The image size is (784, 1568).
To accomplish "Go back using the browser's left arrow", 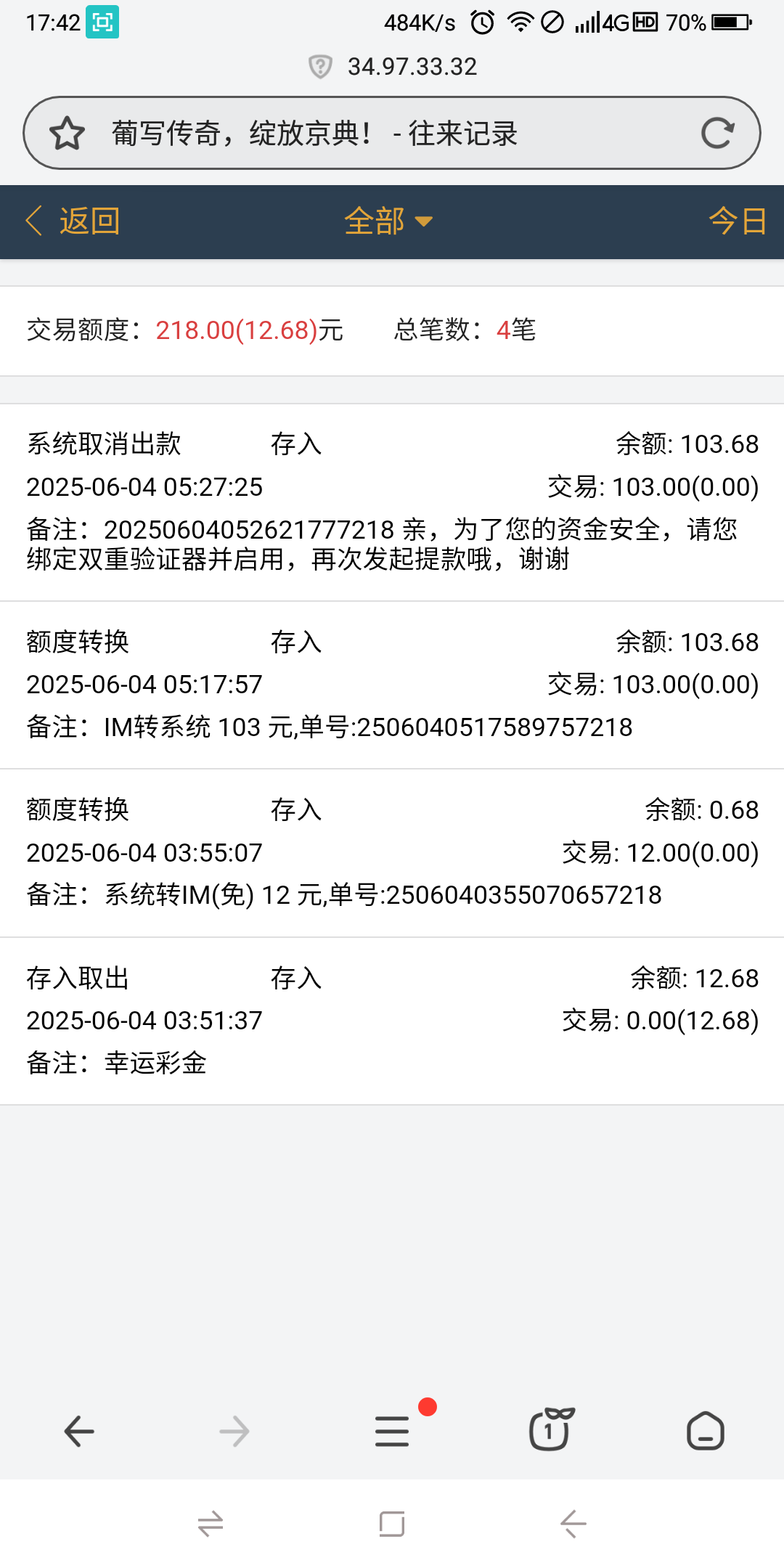I will point(79,1432).
